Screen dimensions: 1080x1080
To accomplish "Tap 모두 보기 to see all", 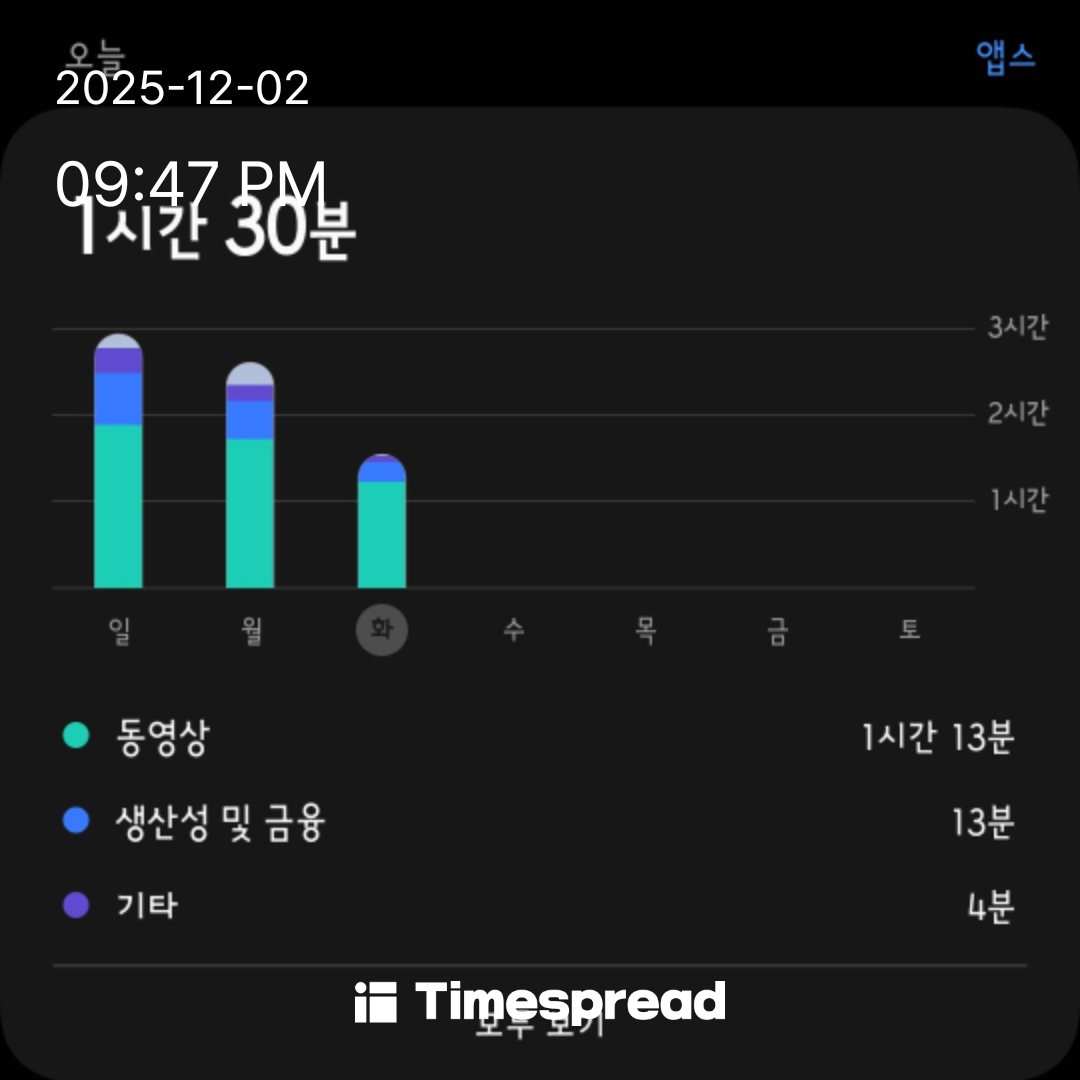I will (x=540, y=1024).
